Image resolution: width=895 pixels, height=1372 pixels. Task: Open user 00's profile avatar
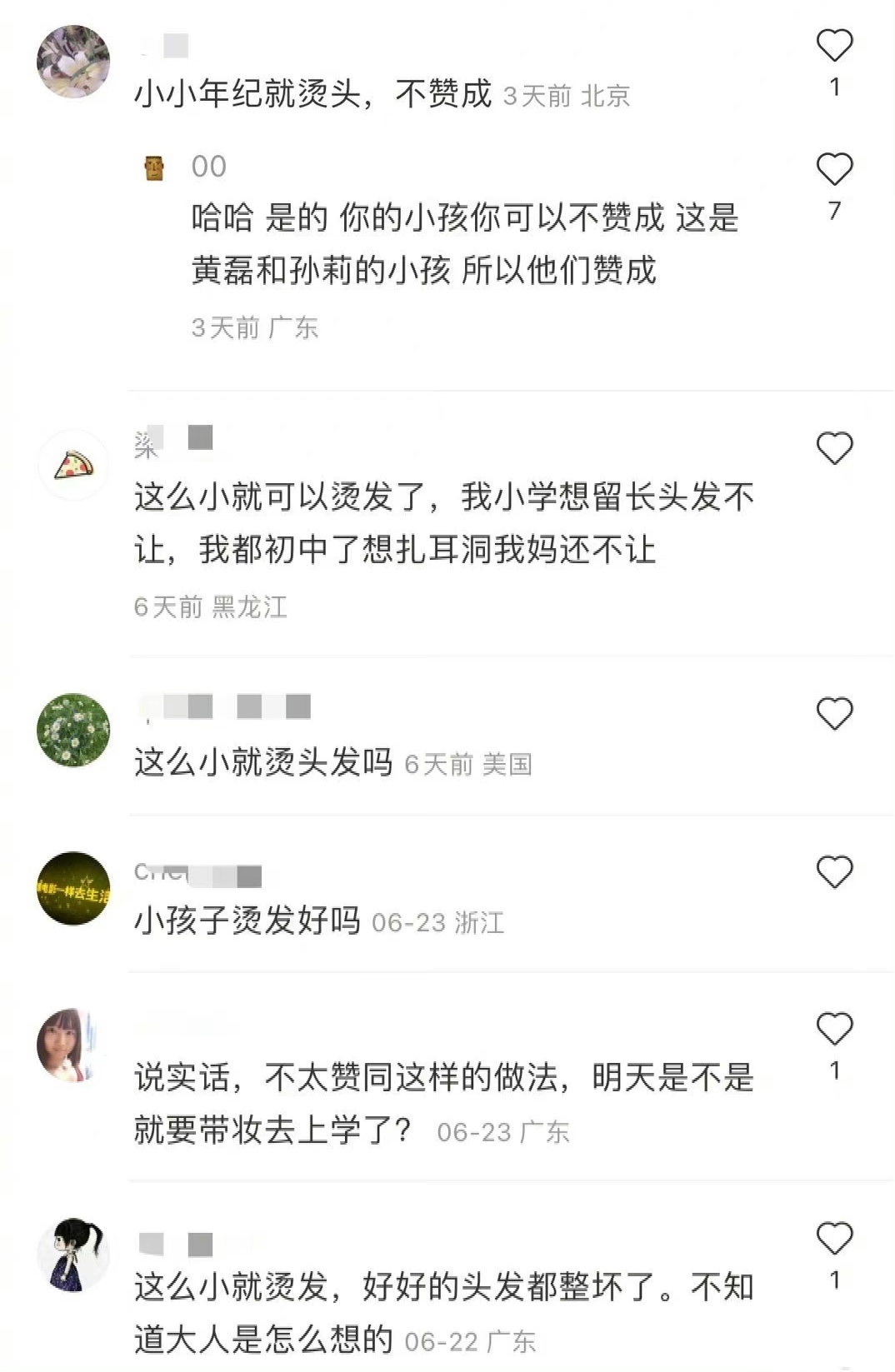point(154,168)
